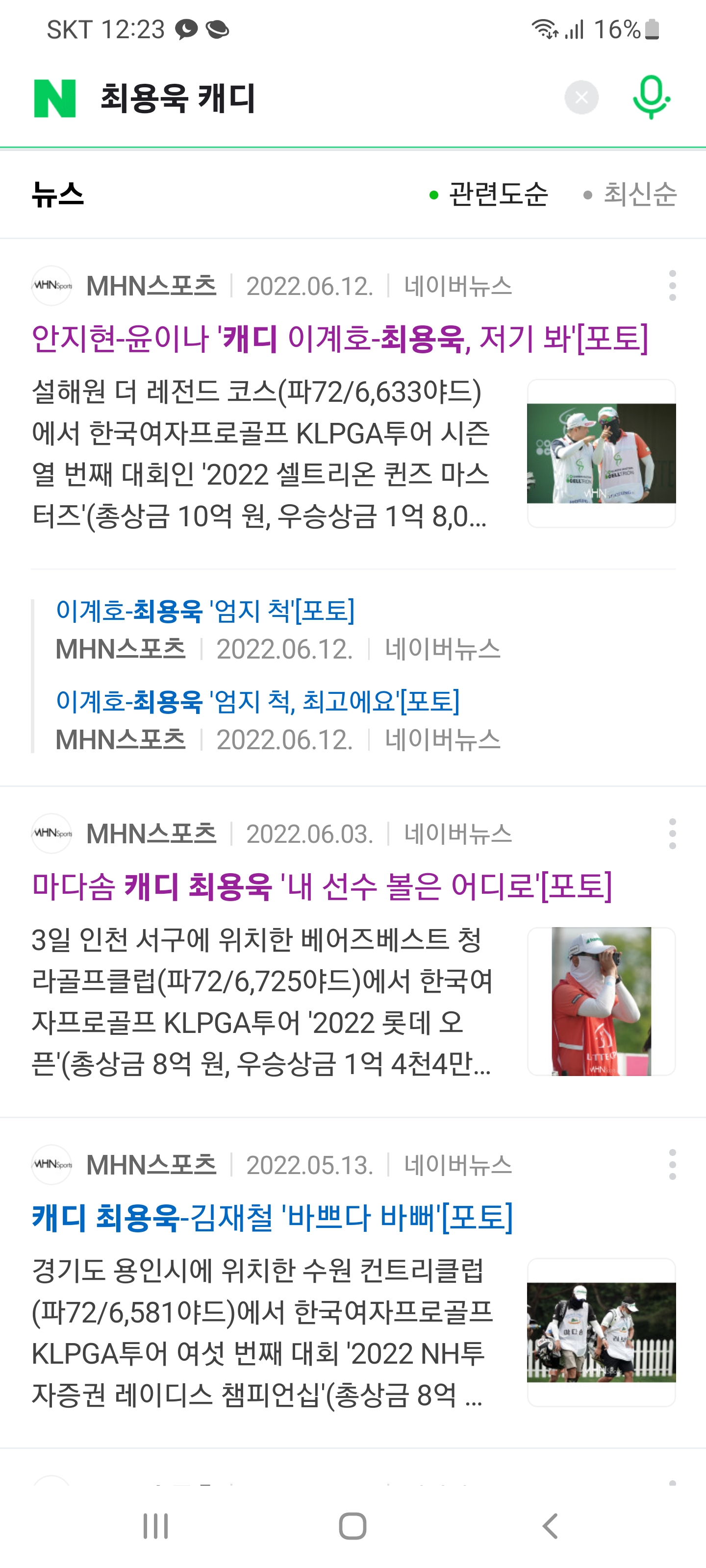The width and height of the screenshot is (706, 1568).
Task: View thumbnail of the NH투자증권 레이디스 챔피언십 article
Action: [x=601, y=1332]
